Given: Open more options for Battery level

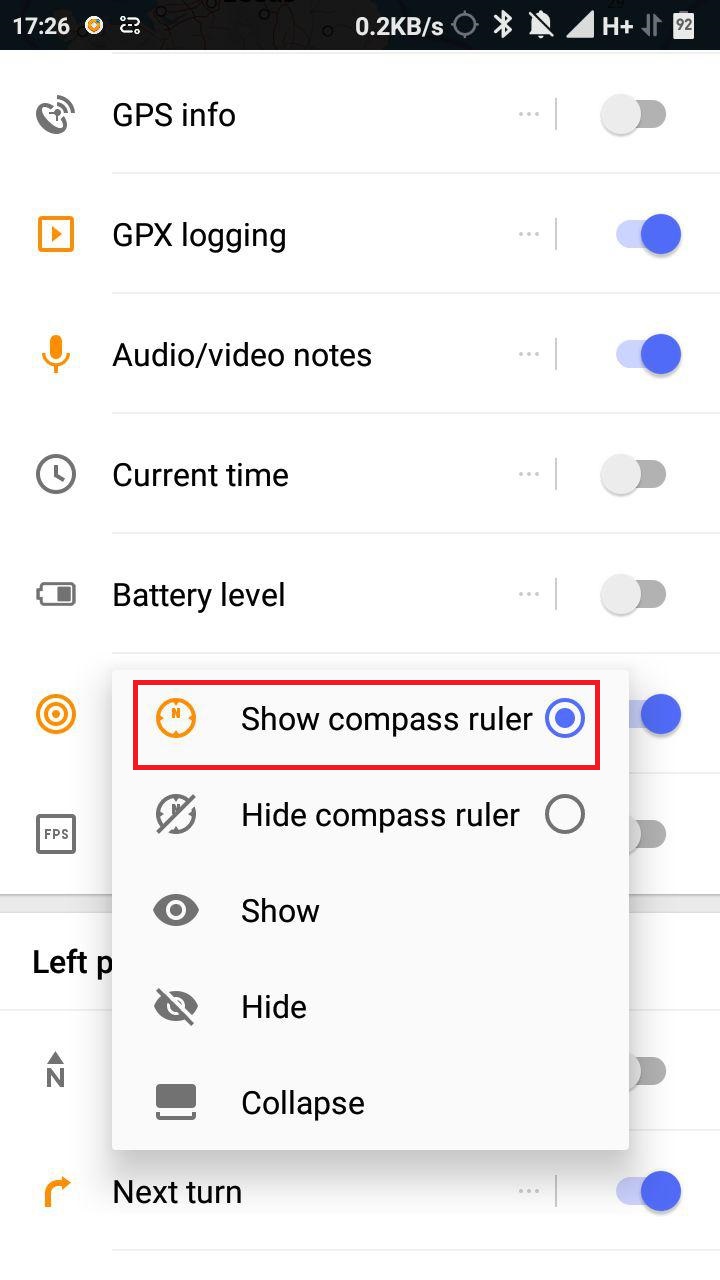Looking at the screenshot, I should [529, 595].
